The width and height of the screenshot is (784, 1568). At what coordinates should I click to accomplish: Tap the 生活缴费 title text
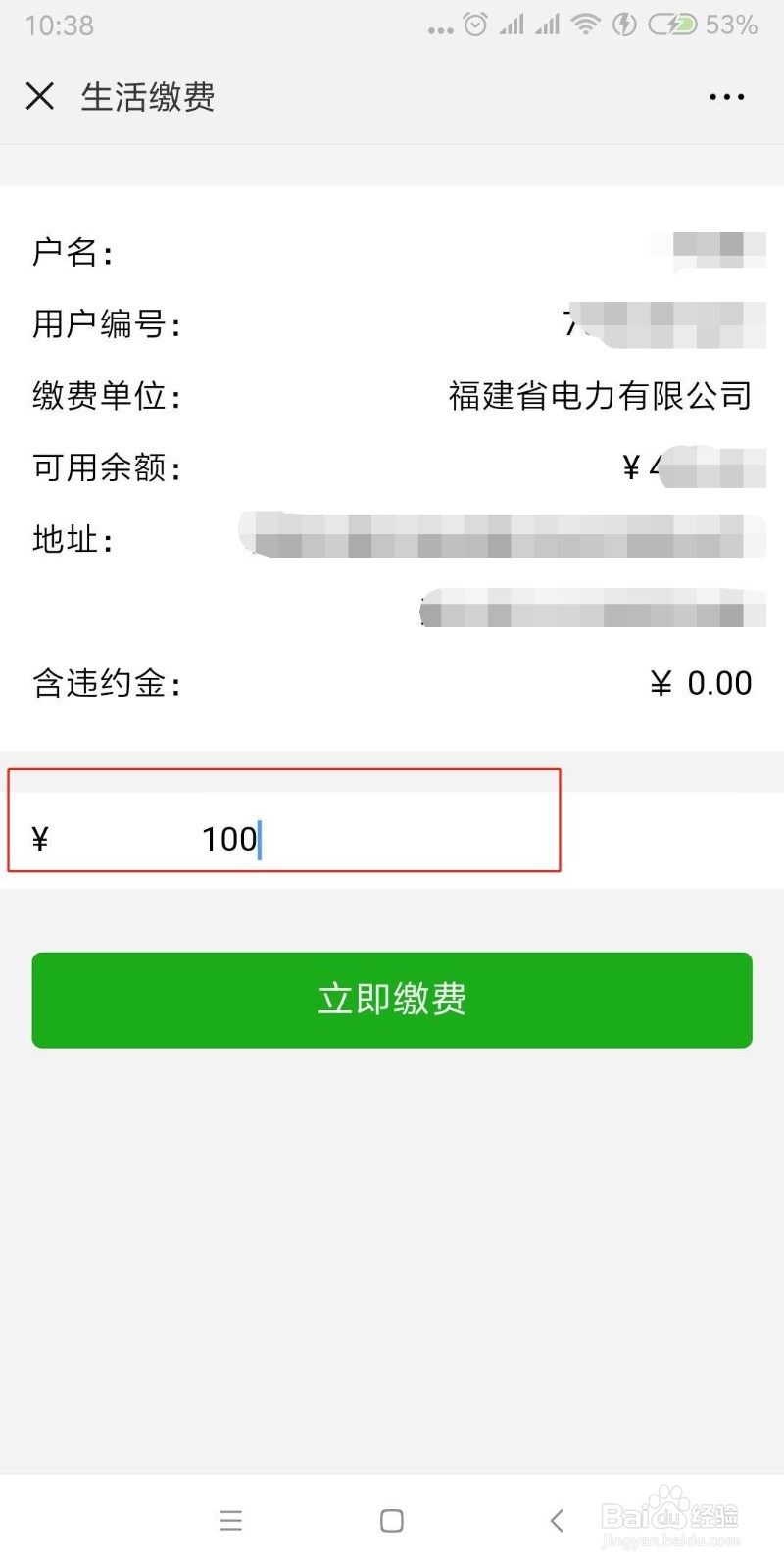[149, 97]
